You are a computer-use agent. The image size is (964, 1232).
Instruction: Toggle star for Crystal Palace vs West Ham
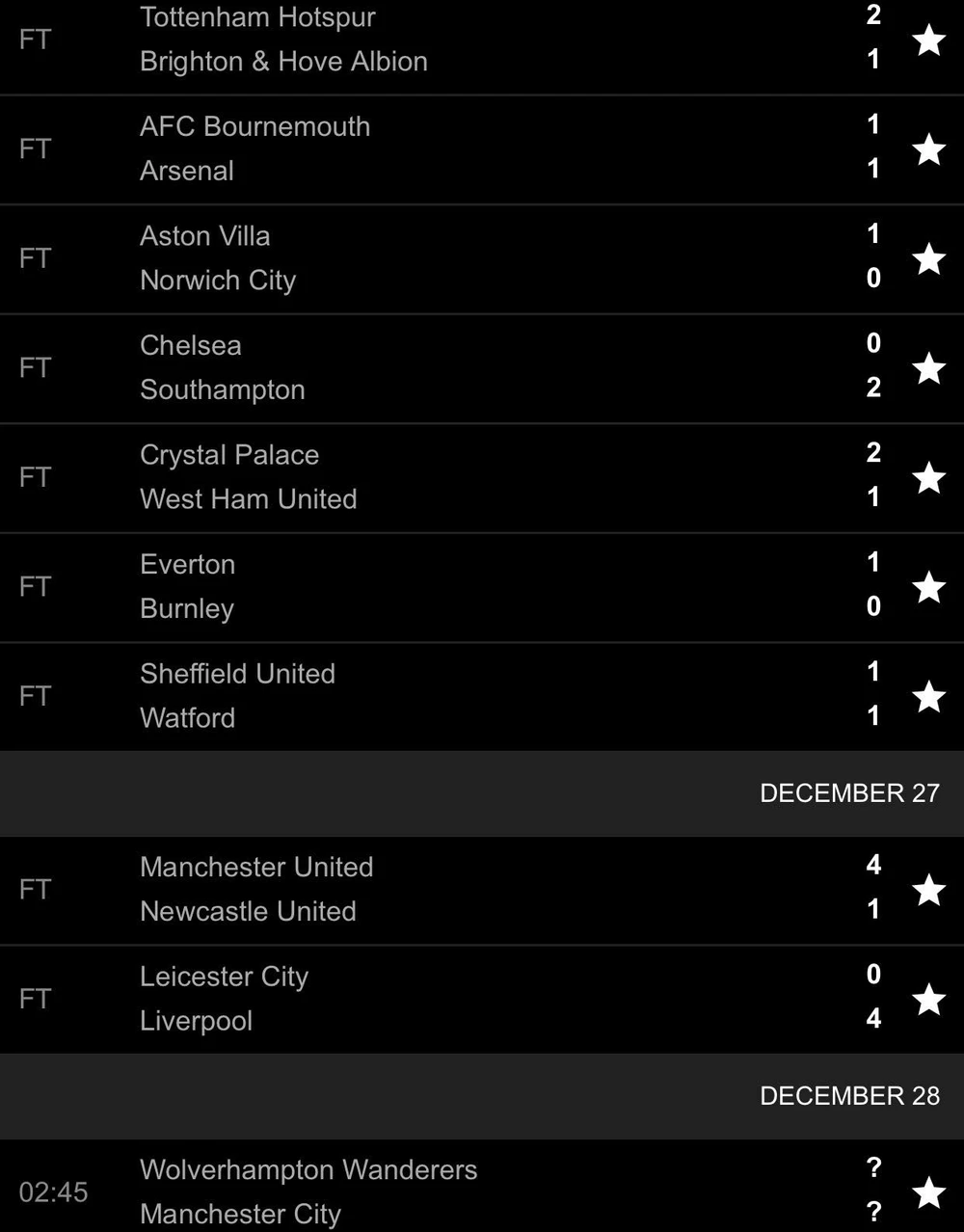928,477
